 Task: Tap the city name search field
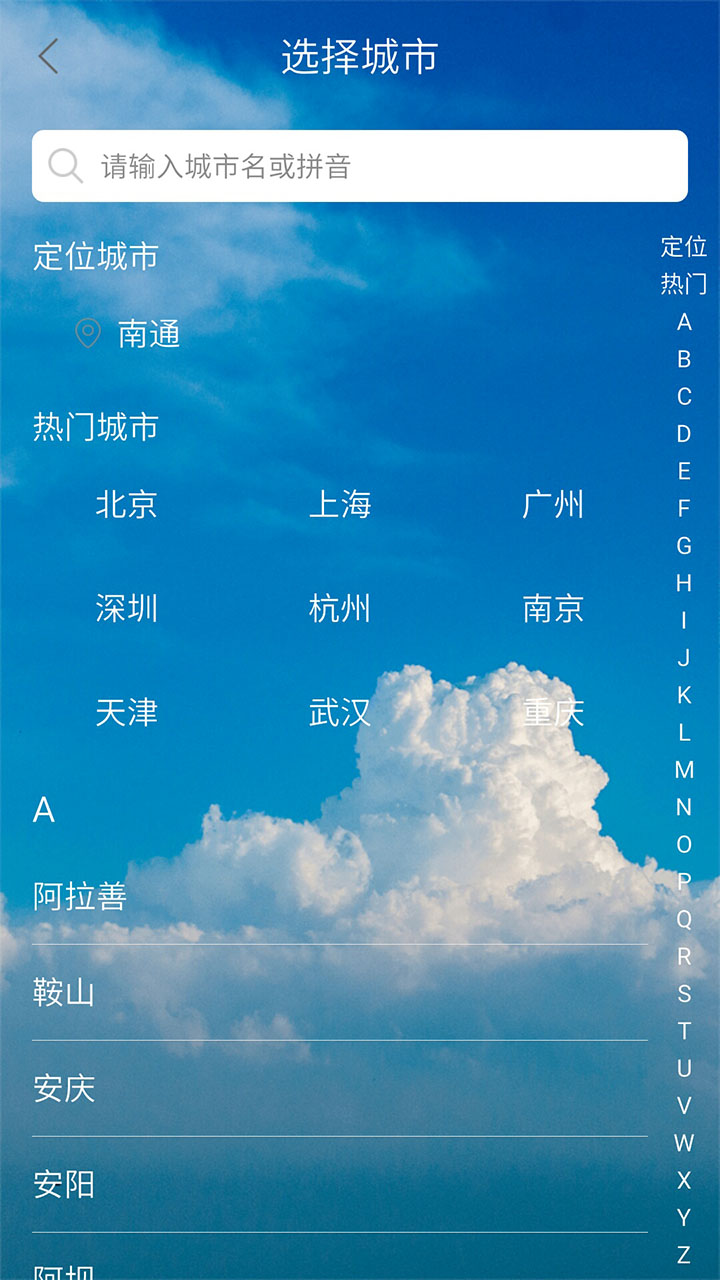click(360, 166)
